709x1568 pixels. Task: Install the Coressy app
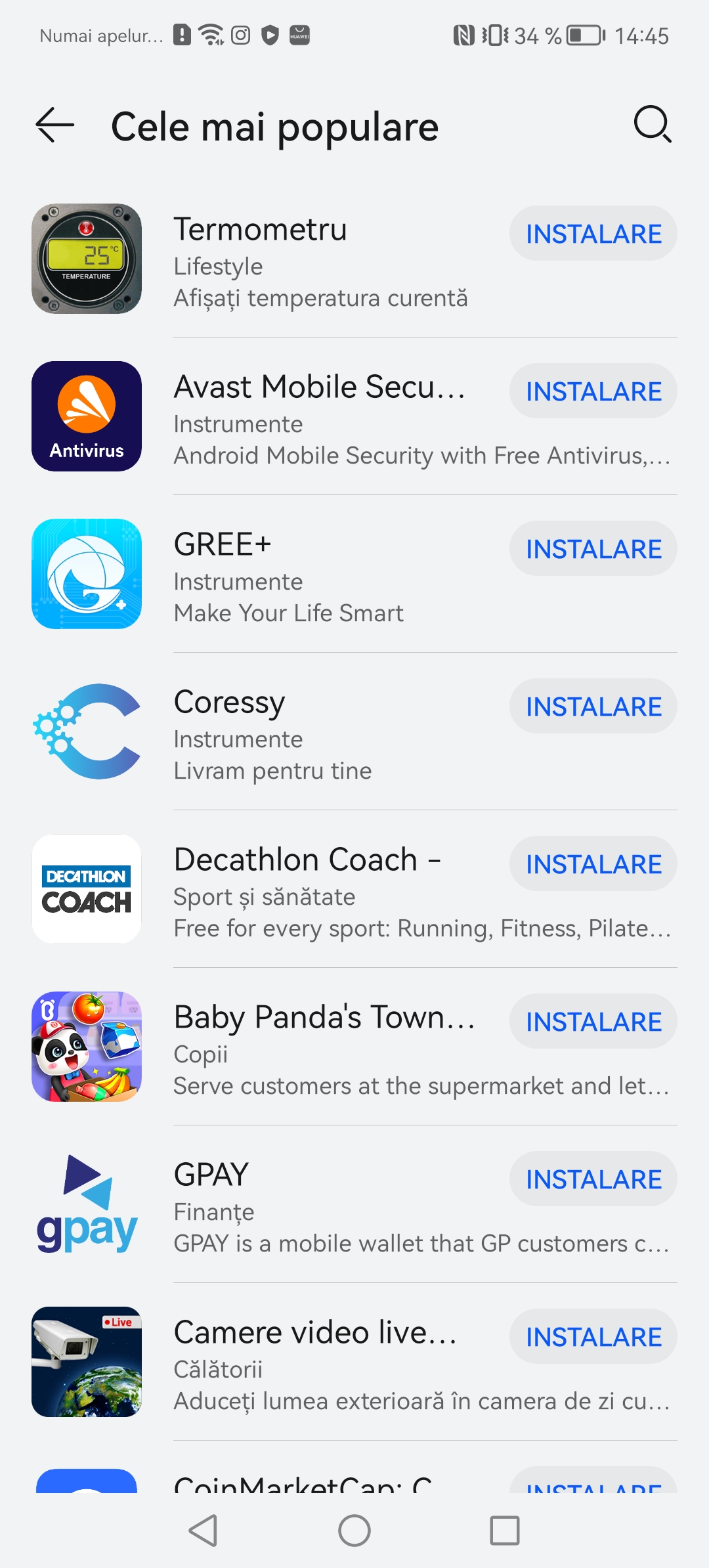[593, 707]
